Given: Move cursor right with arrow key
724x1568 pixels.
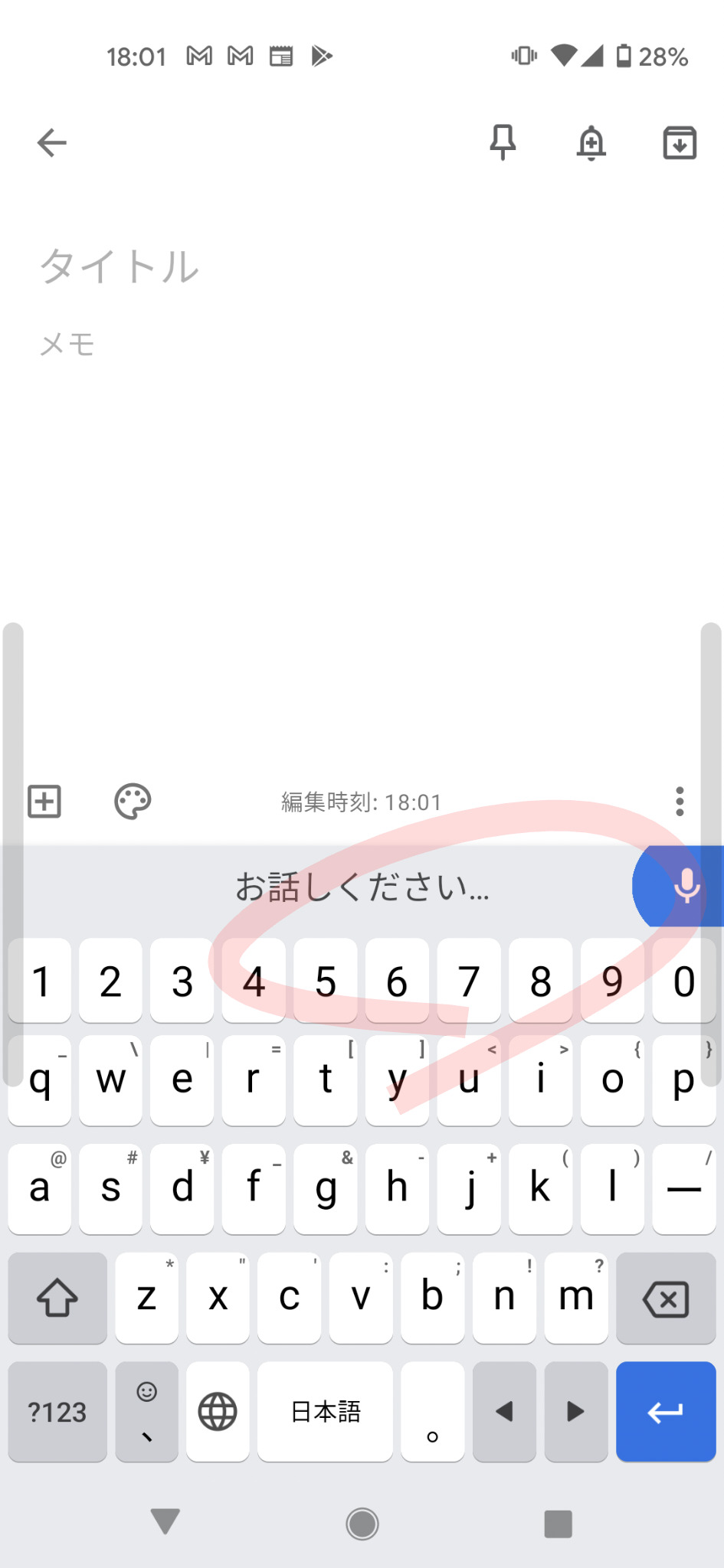Looking at the screenshot, I should pyautogui.click(x=575, y=1411).
